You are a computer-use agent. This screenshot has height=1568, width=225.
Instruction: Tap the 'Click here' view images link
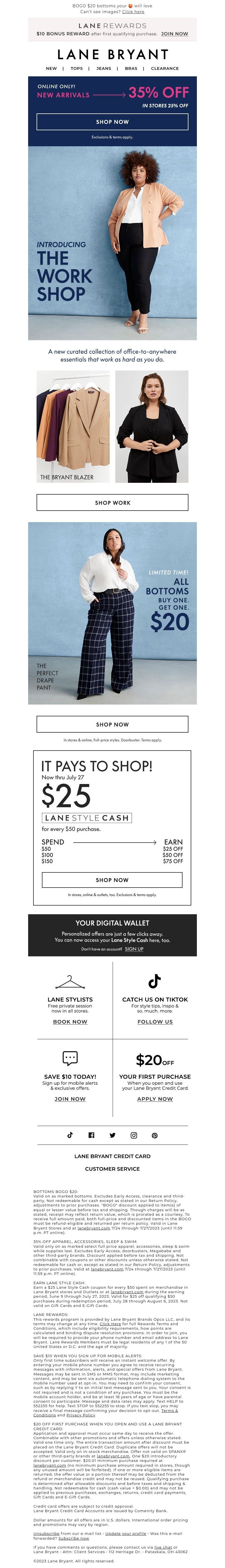[133, 12]
